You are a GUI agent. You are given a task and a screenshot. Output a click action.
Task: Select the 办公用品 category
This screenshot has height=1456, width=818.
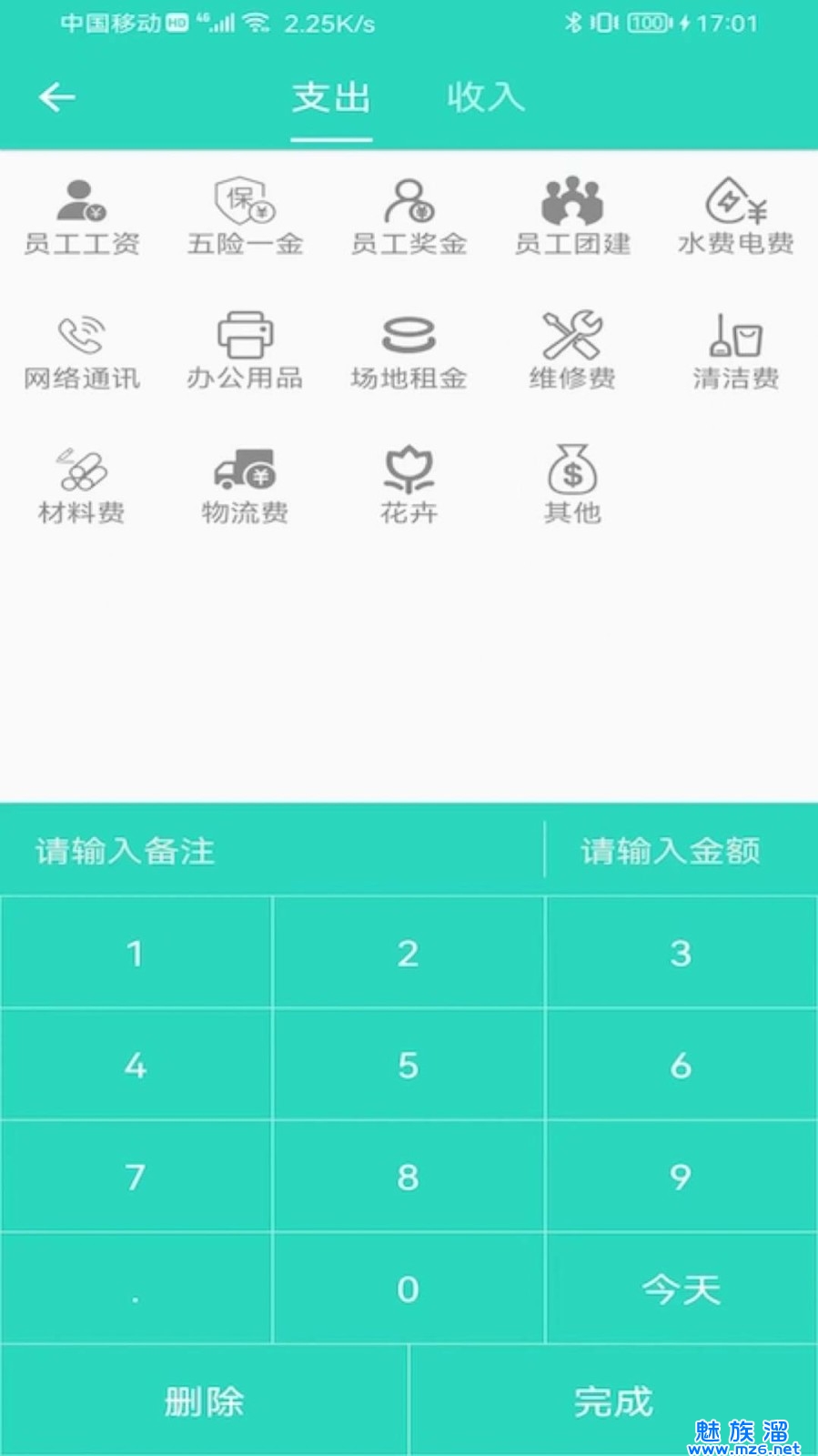tap(245, 351)
